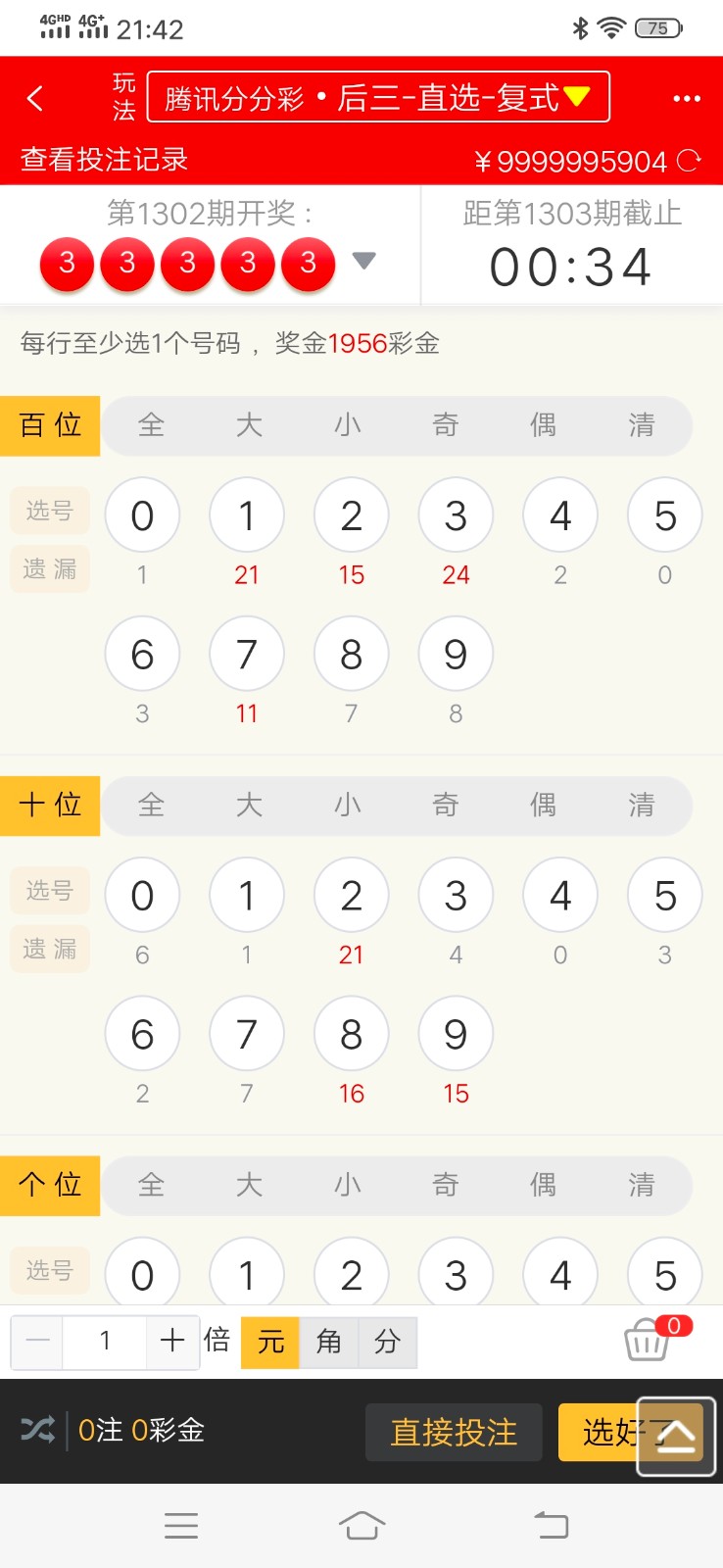Screen dimensions: 723x1568
Task: Expand the past draw results arrow
Action: click(x=363, y=261)
